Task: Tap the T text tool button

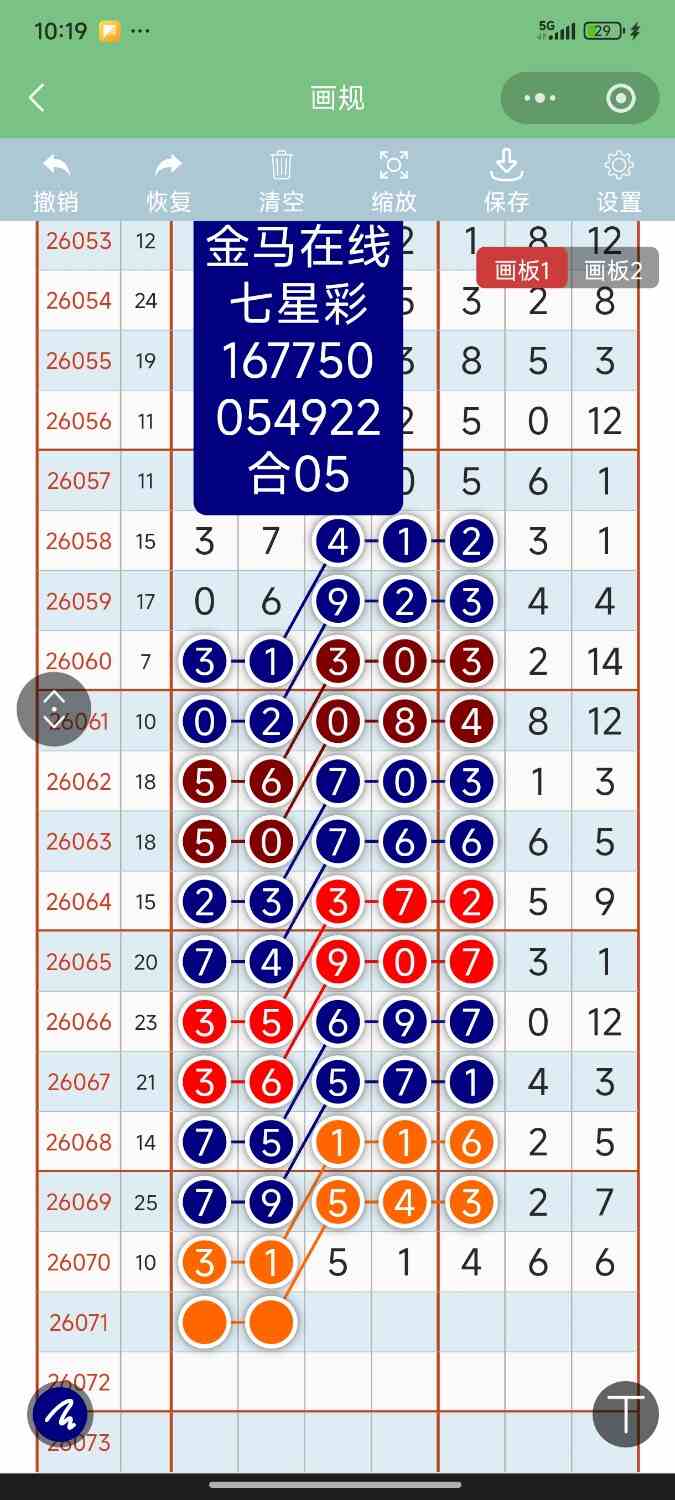Action: 626,1415
